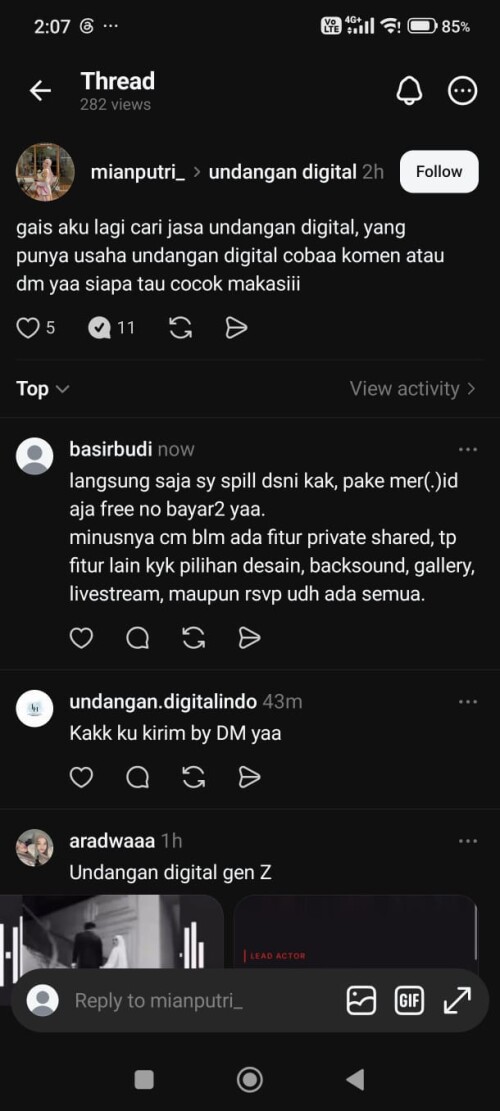Open the thread notifications bell
The image size is (500, 1111).
(409, 91)
